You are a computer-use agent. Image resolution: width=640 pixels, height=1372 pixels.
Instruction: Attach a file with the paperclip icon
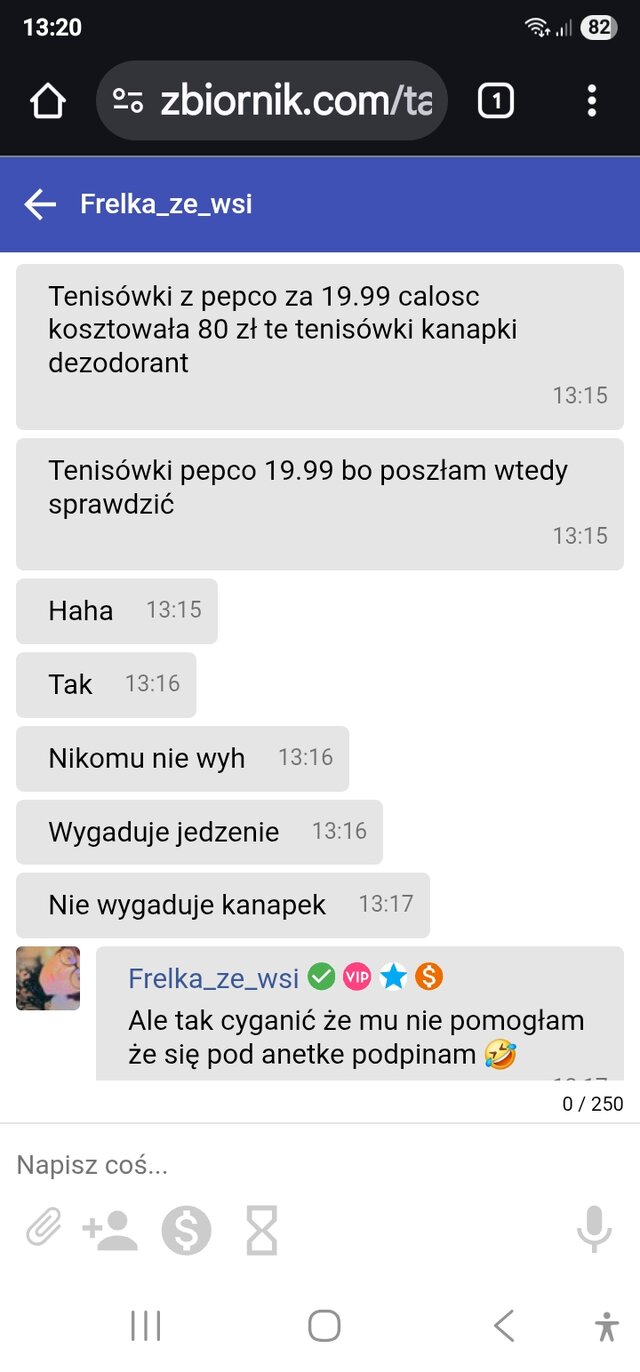[43, 1228]
